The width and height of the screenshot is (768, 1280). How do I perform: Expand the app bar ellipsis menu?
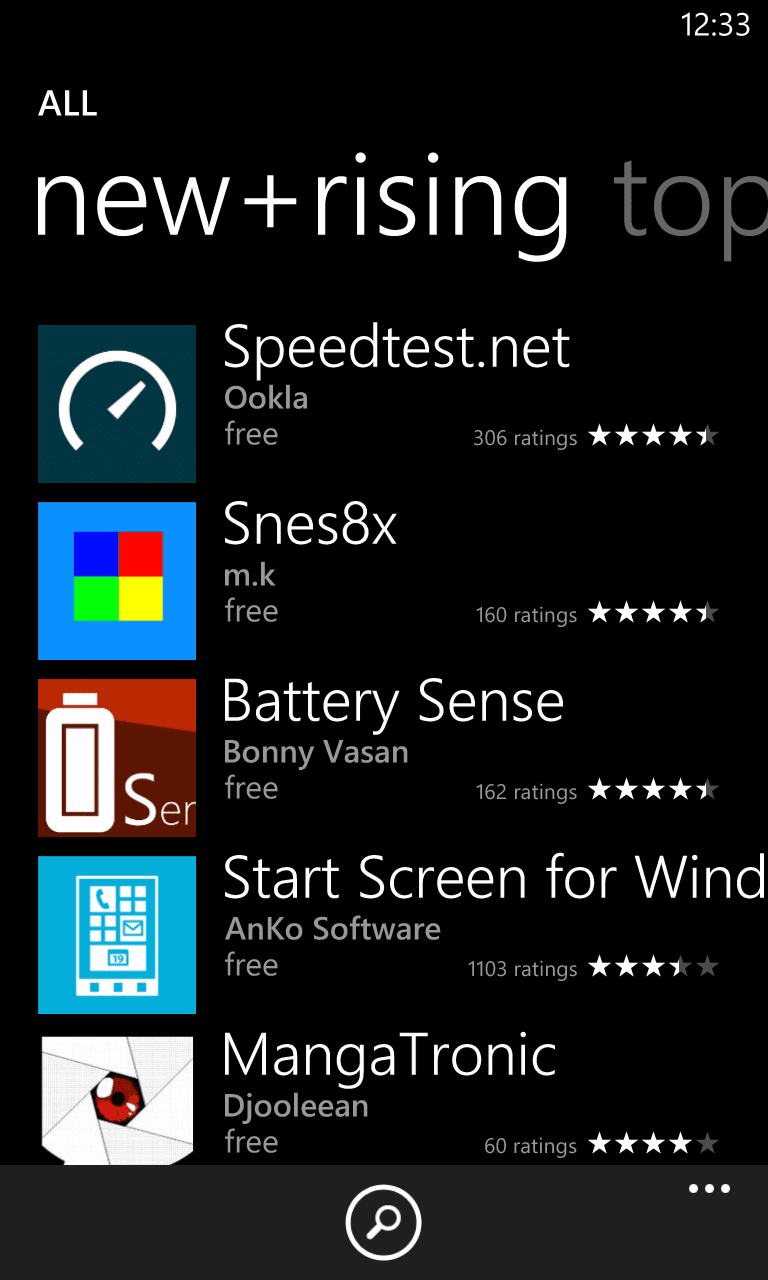point(709,1189)
